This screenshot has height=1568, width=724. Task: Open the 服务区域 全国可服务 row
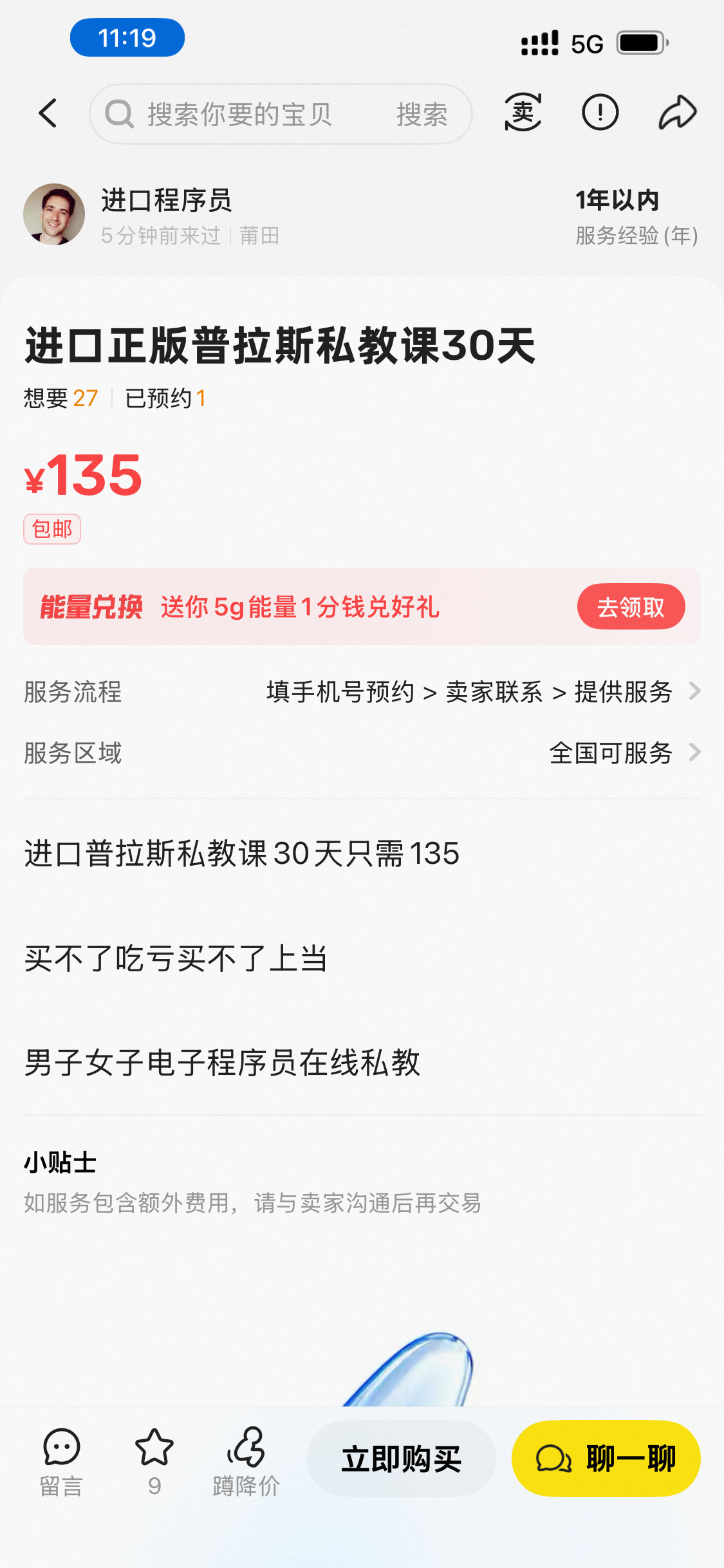click(x=362, y=752)
